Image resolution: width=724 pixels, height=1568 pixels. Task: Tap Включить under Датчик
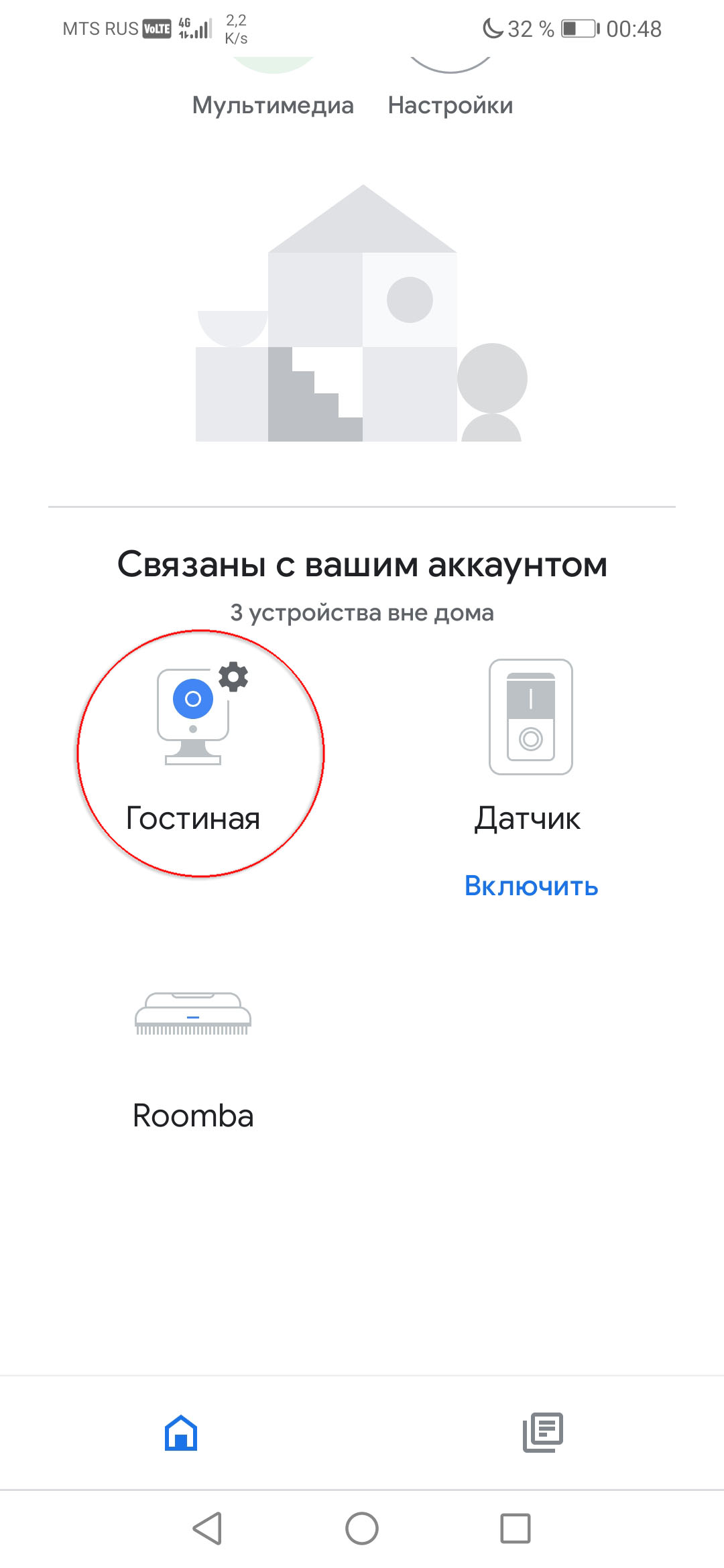pyautogui.click(x=531, y=886)
